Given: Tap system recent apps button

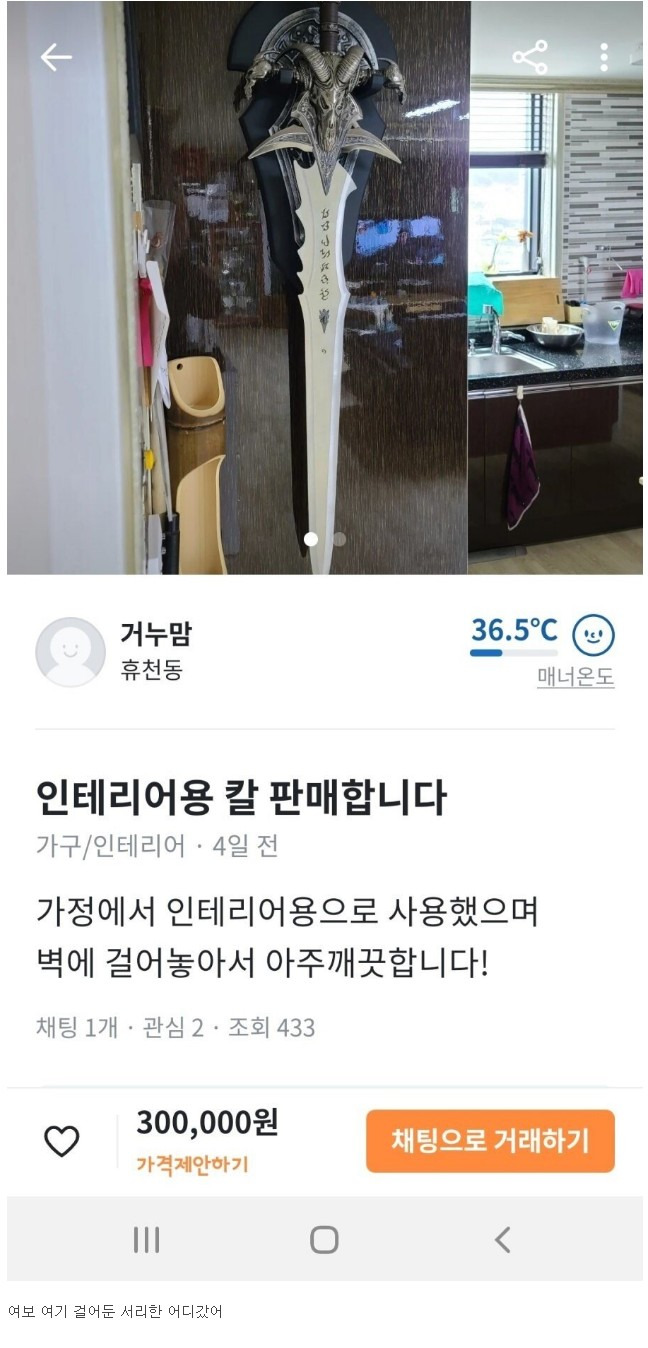Looking at the screenshot, I should [x=146, y=1240].
